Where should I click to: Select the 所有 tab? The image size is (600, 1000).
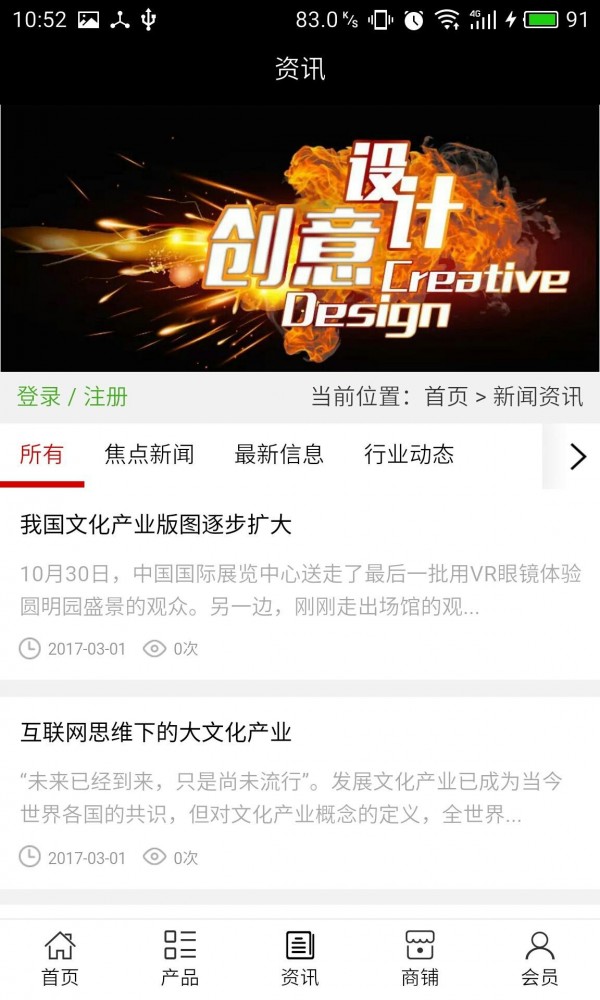41,455
